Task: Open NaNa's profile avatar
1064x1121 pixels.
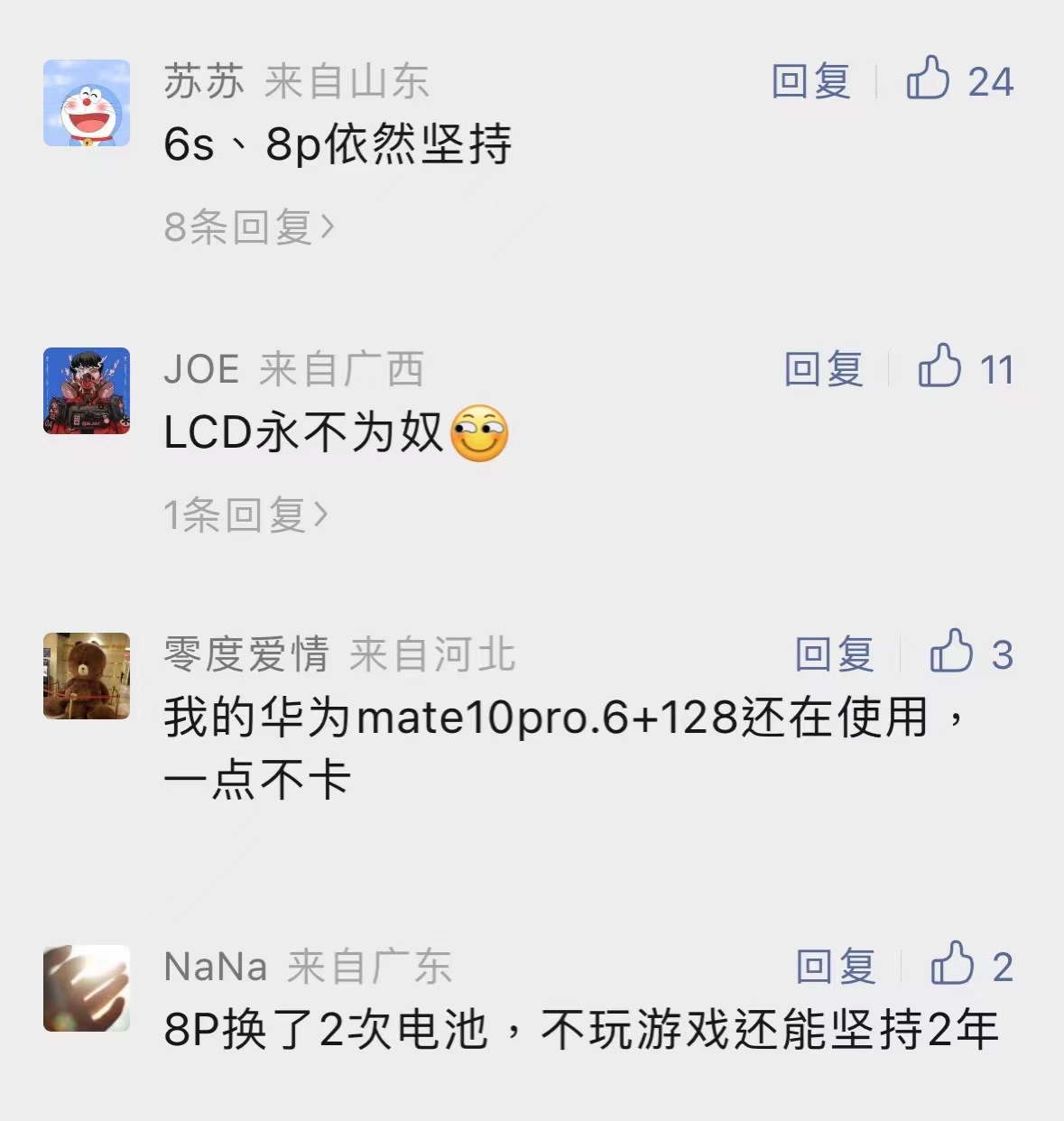Action: [87, 988]
